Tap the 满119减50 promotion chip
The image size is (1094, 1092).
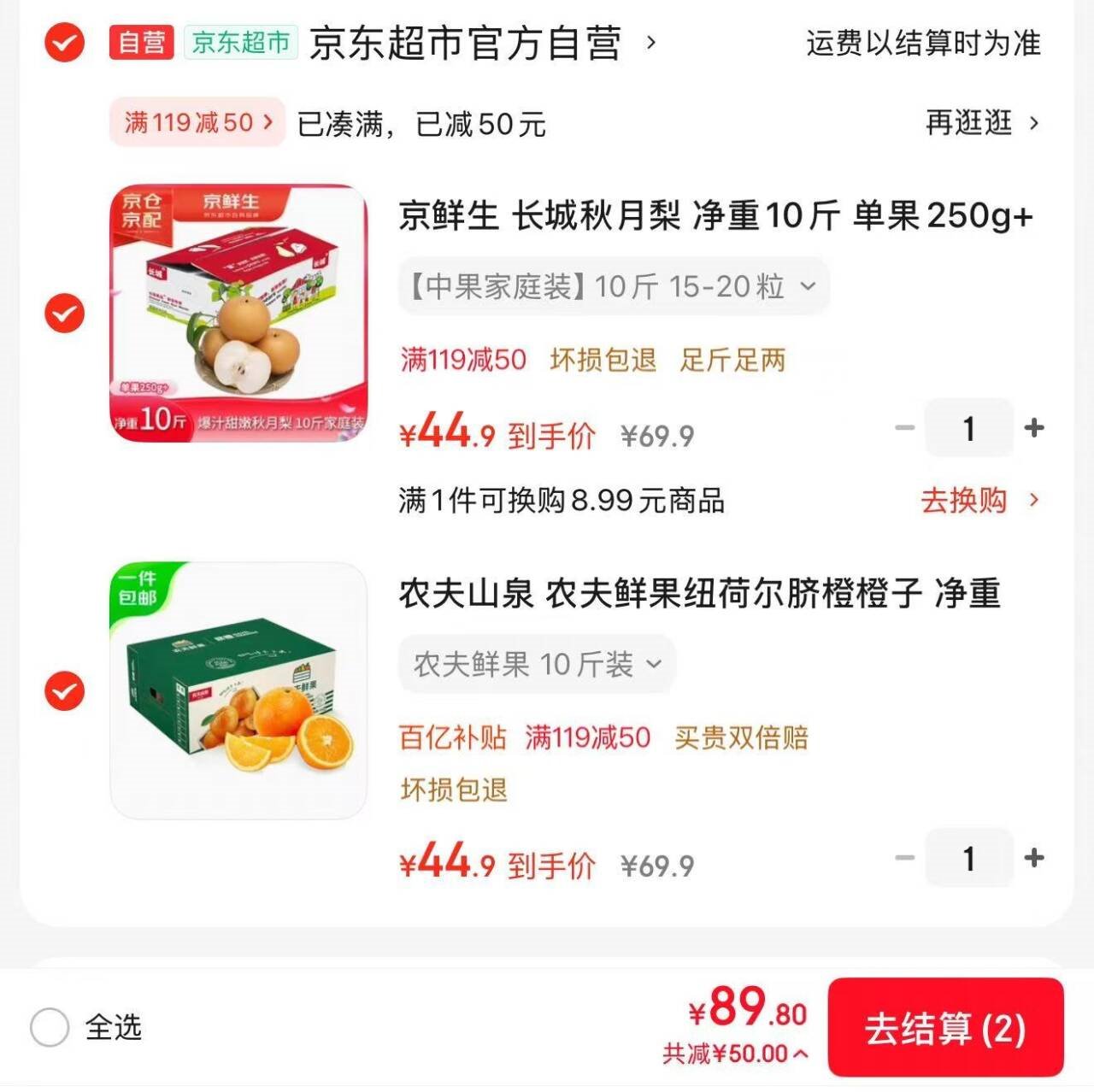197,123
